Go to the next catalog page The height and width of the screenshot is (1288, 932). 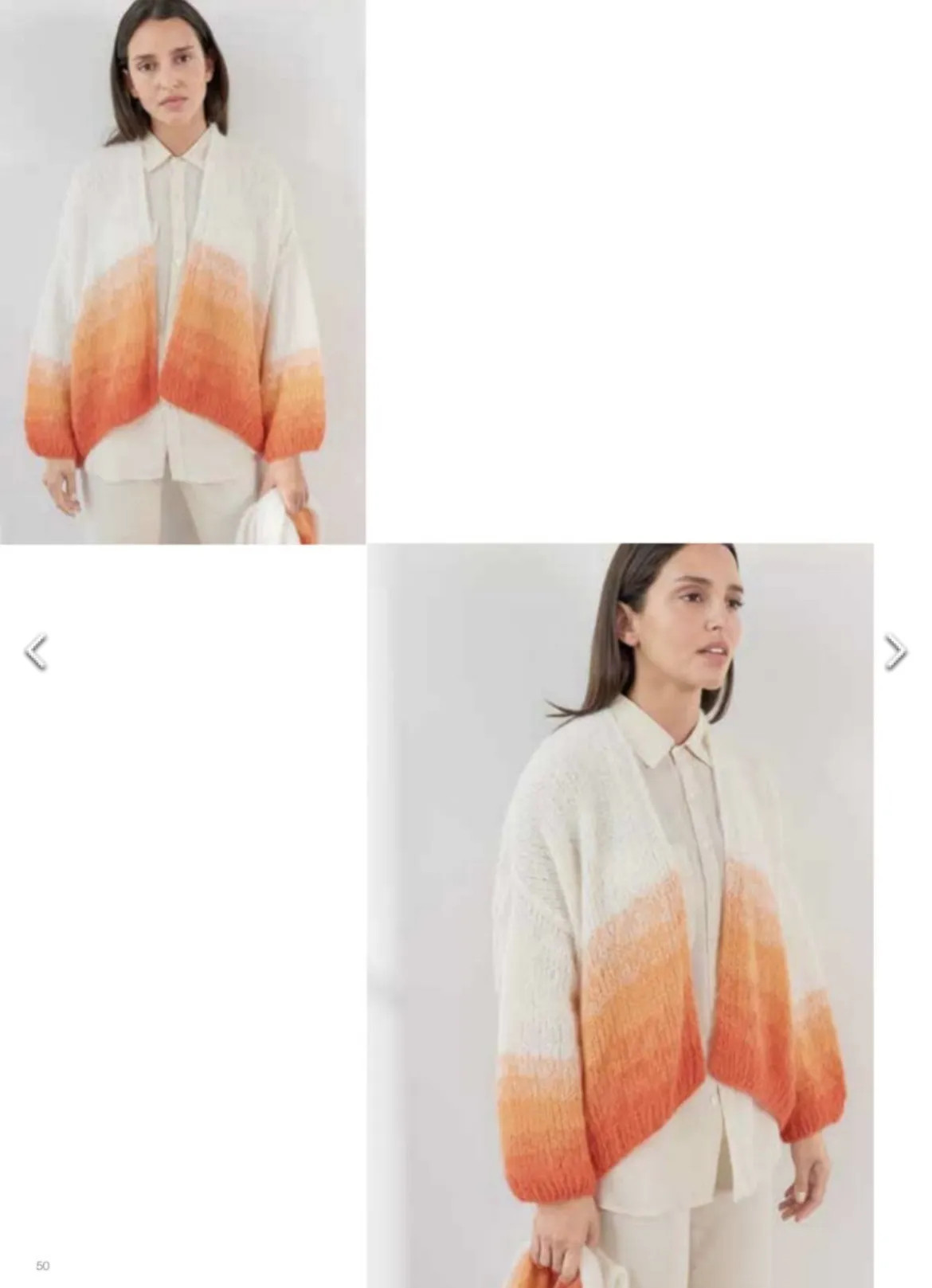895,652
